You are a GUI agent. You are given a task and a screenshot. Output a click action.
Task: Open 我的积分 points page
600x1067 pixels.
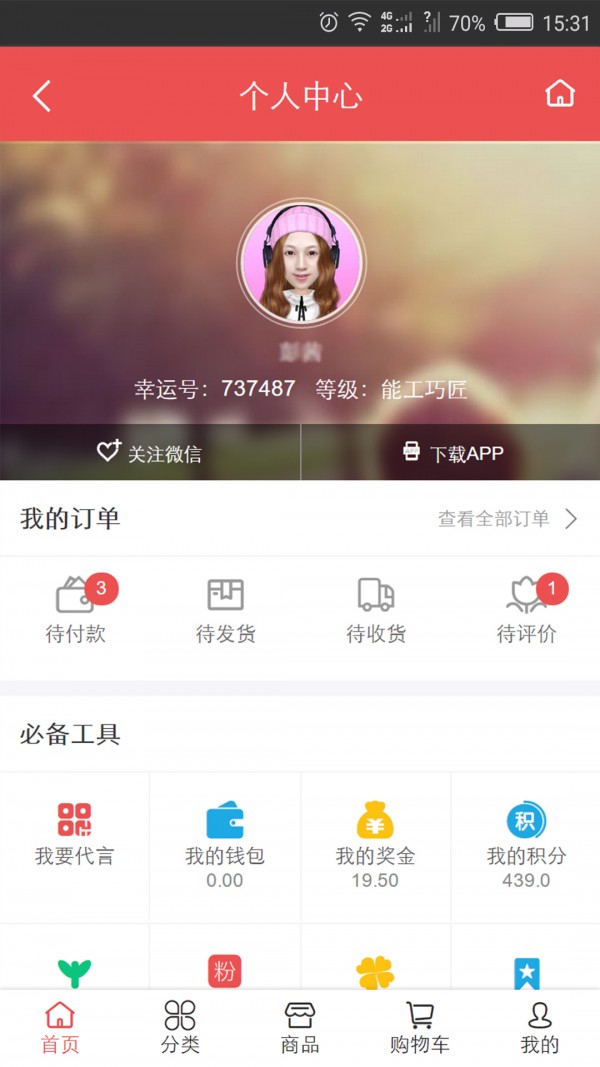tap(526, 845)
